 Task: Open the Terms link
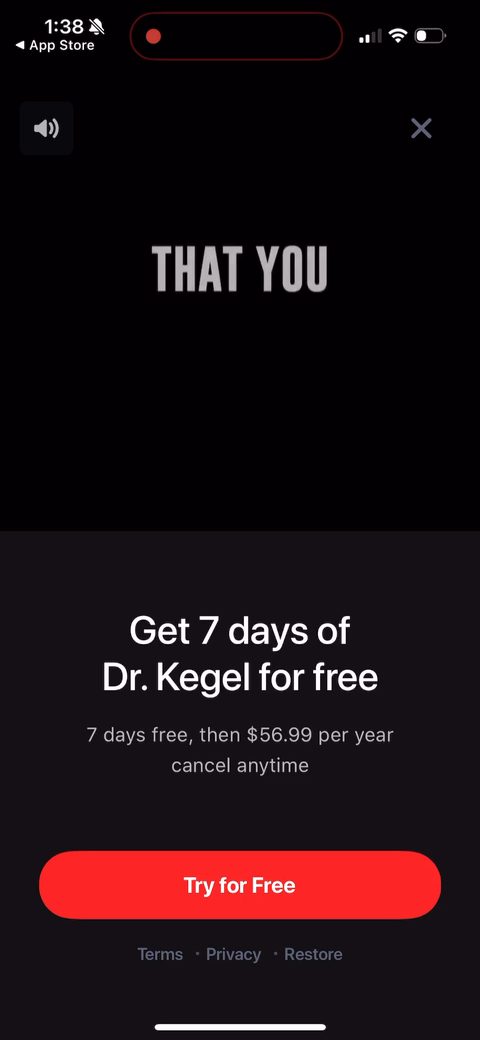pyautogui.click(x=160, y=954)
